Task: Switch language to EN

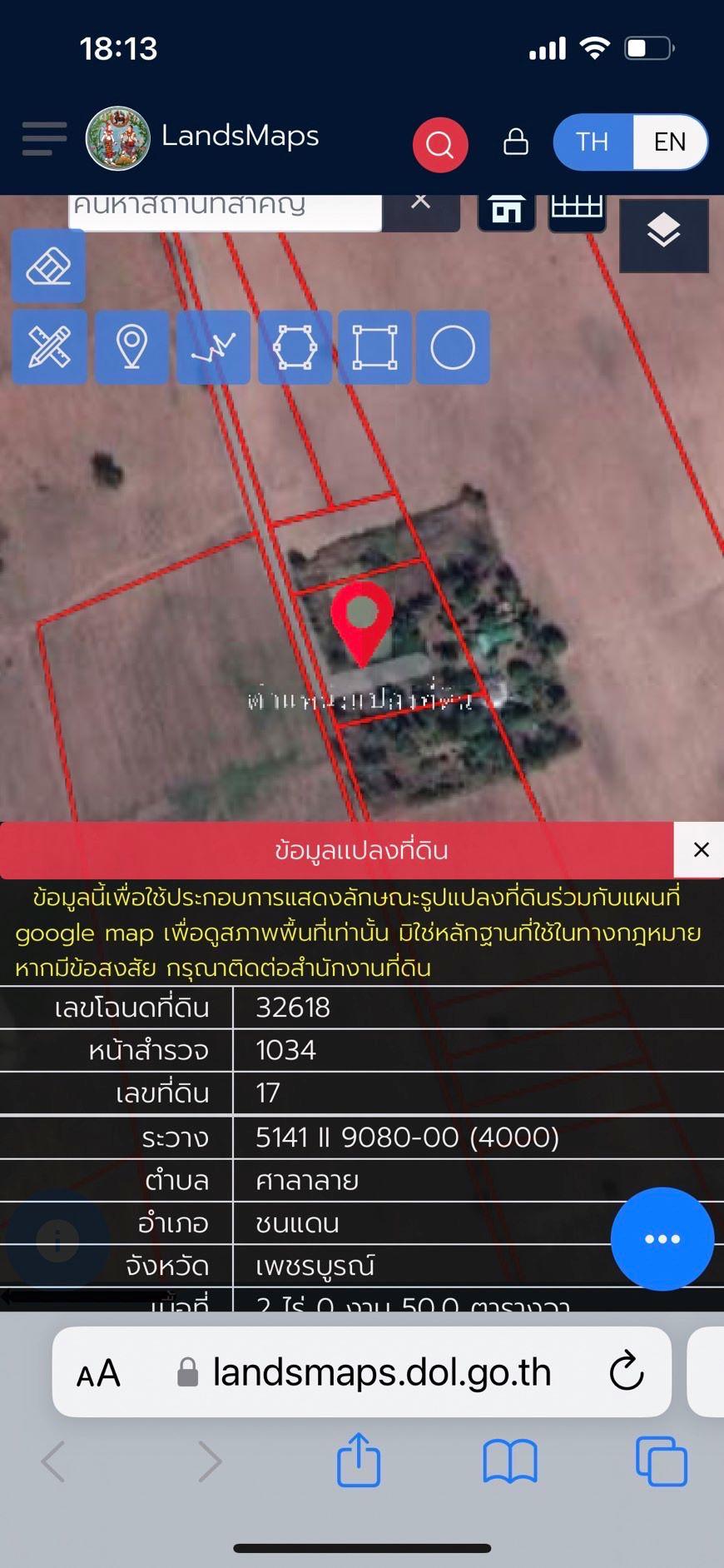Action: [x=670, y=142]
